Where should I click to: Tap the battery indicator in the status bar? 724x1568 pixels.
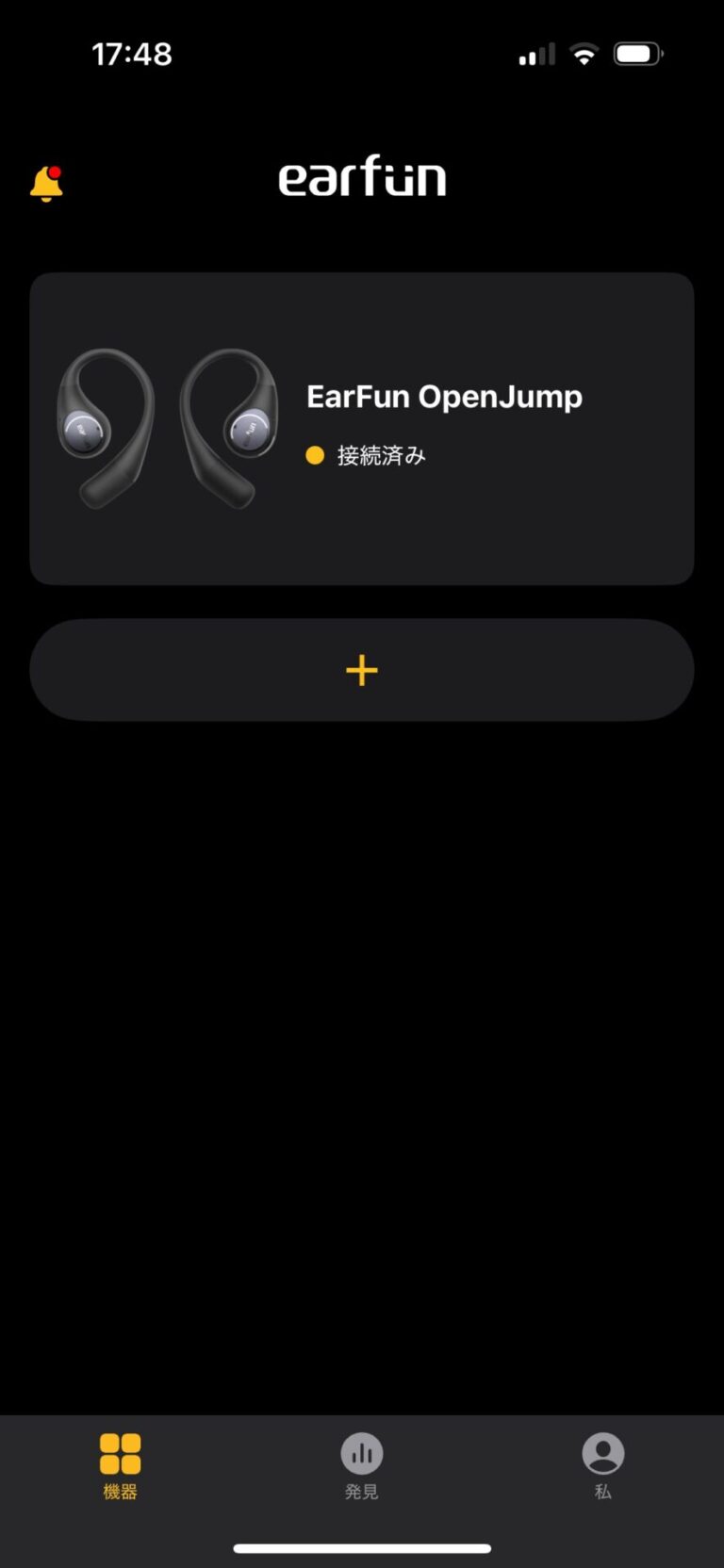(x=637, y=53)
